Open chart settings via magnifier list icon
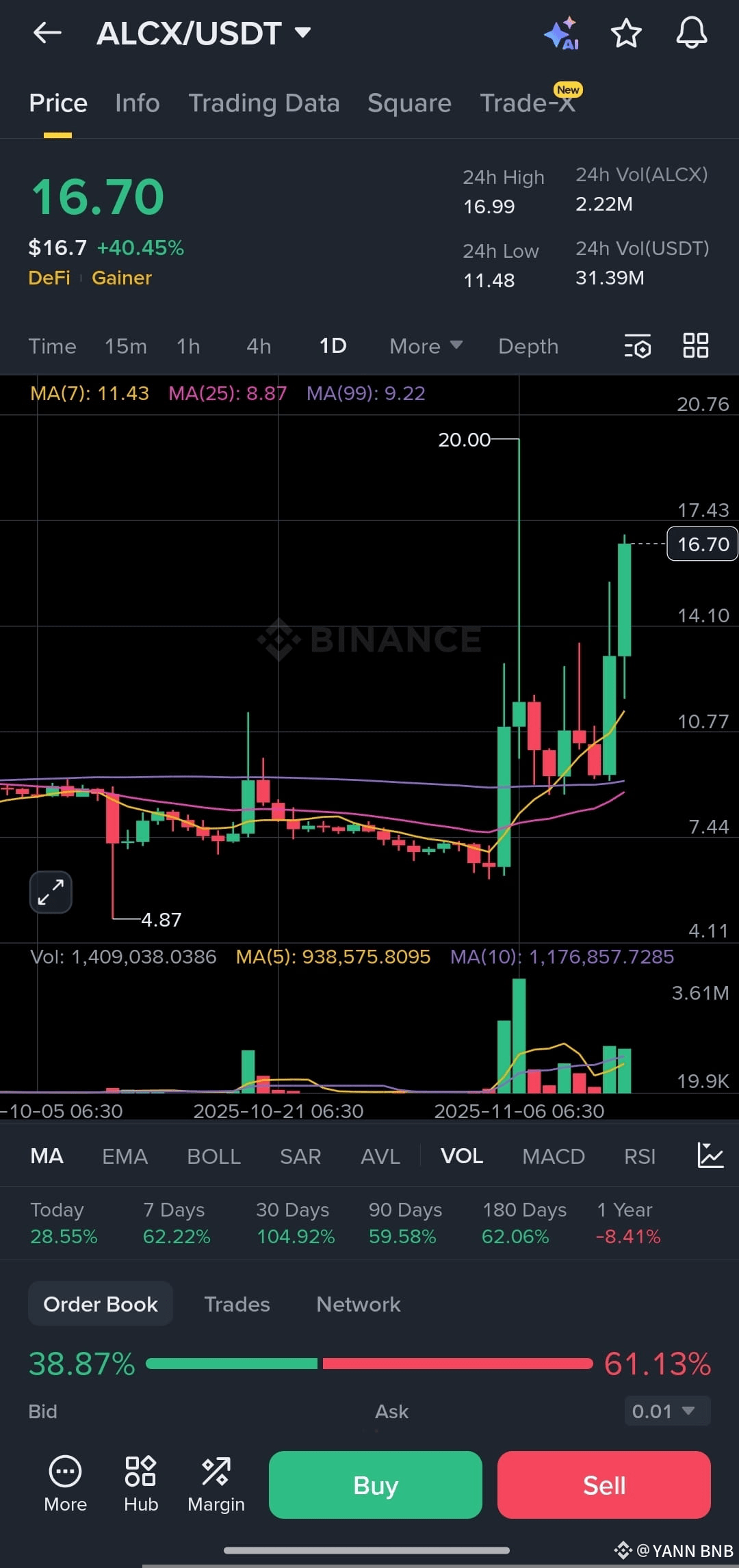 point(636,346)
